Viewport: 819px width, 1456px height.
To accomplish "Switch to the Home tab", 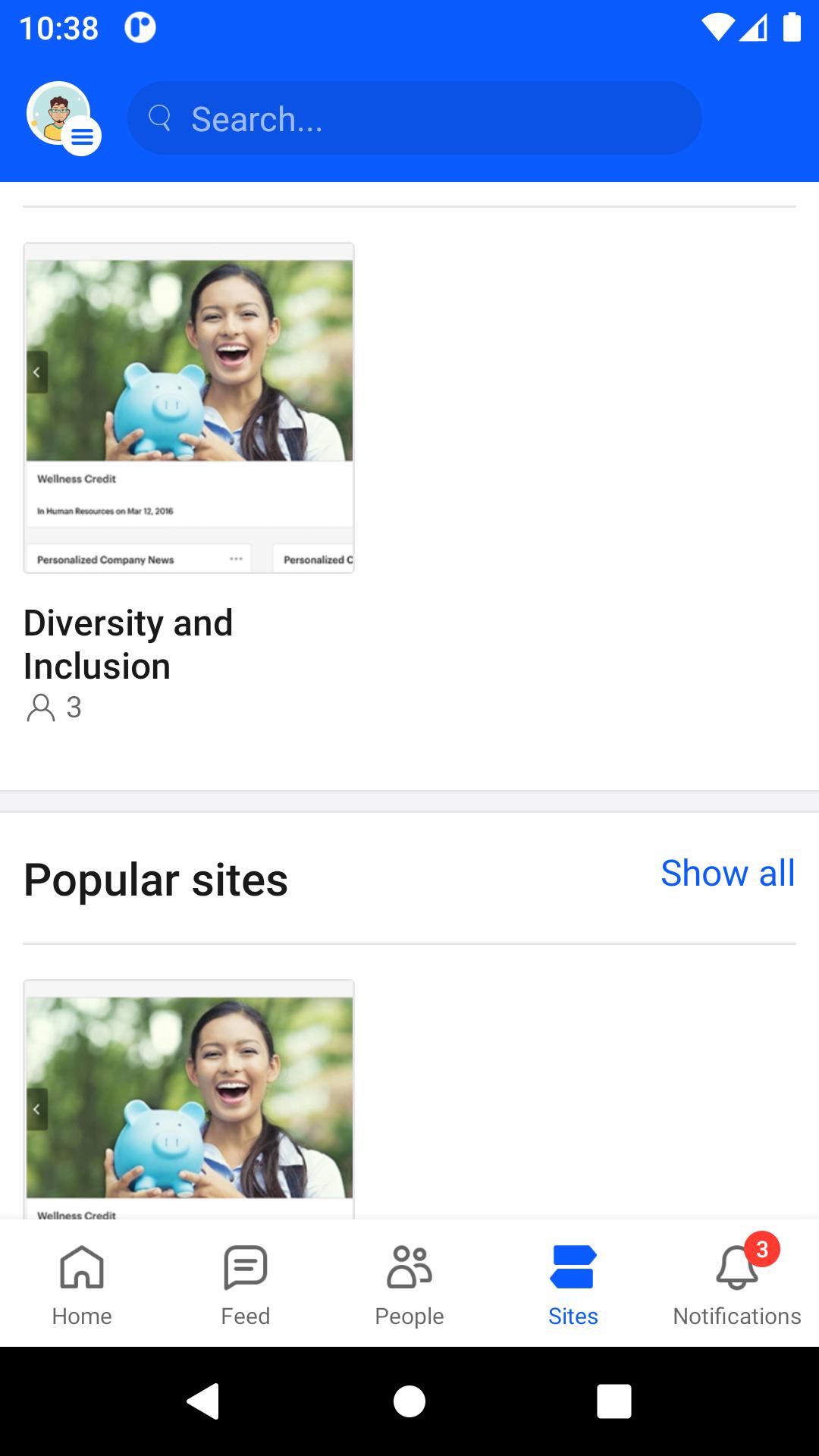I will (82, 1285).
